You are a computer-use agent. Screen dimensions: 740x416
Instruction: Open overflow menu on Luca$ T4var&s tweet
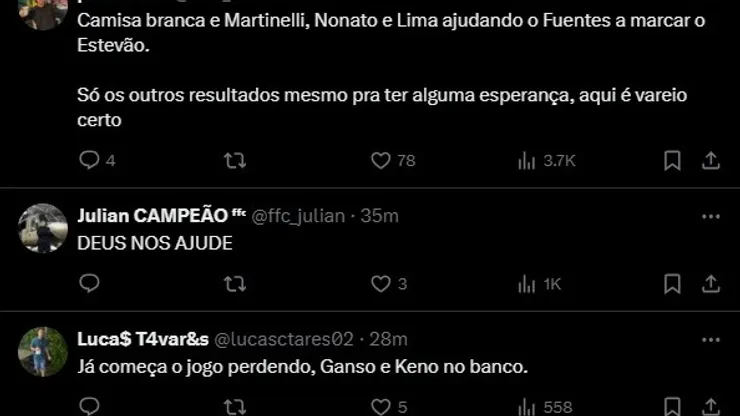tap(710, 340)
